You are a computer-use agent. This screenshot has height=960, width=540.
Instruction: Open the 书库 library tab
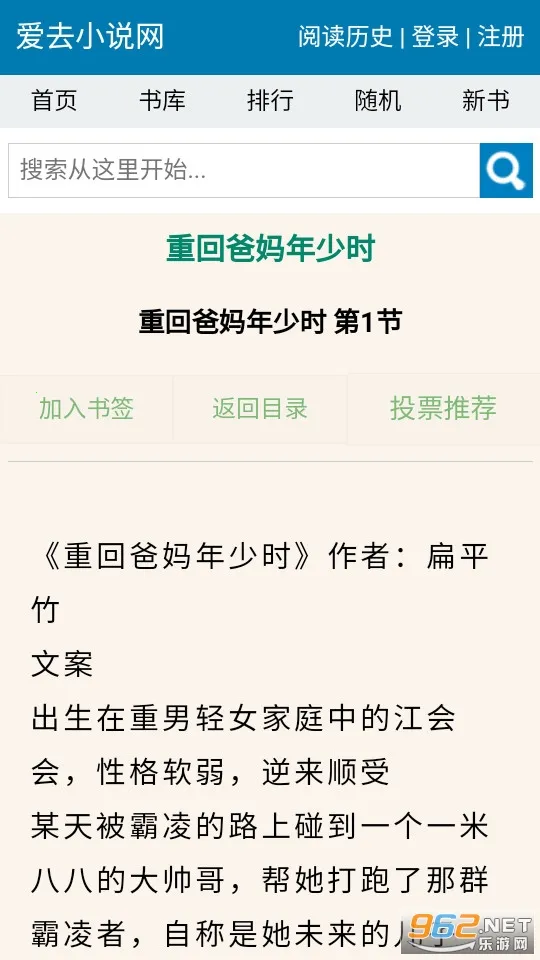[162, 101]
